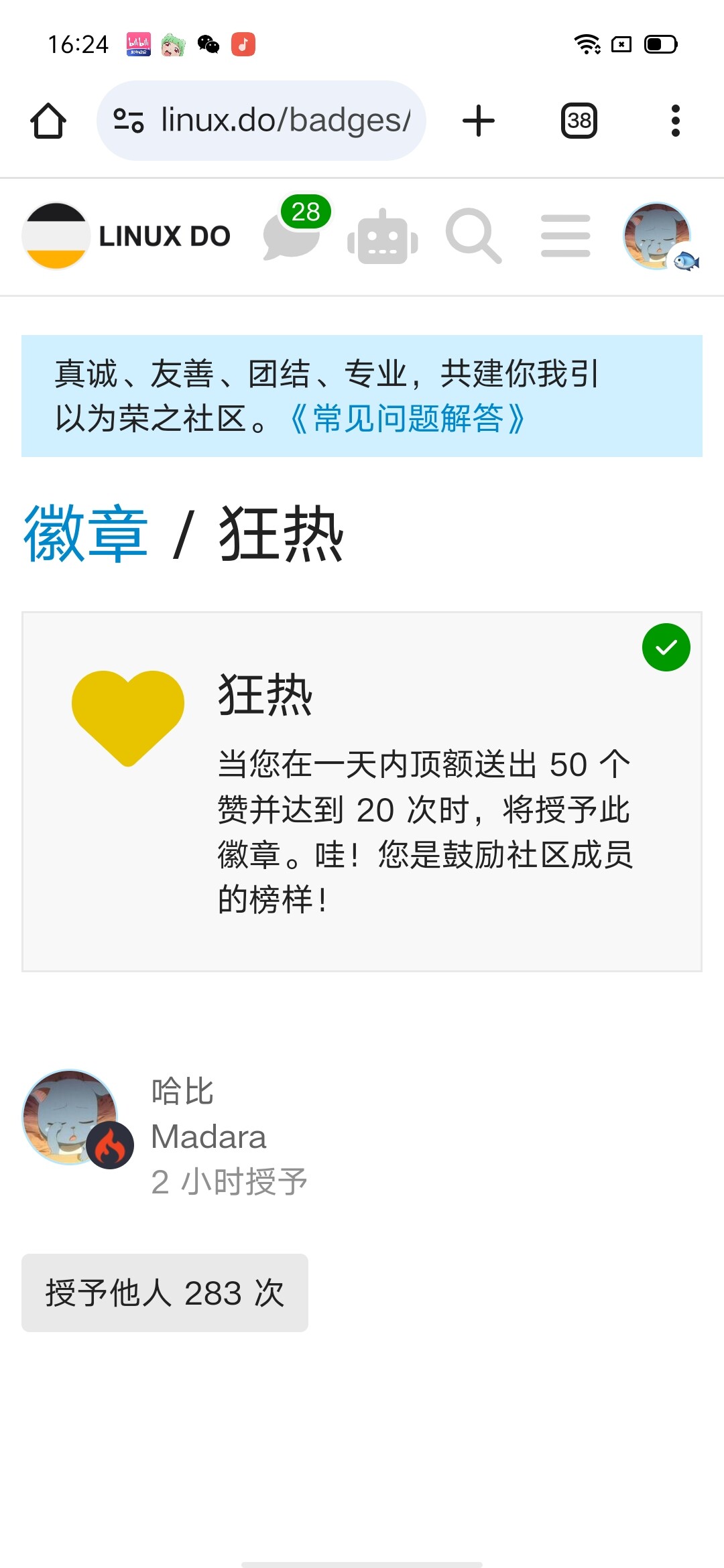Go back to the 徽章 list
This screenshot has width=724, height=1568.
[x=85, y=534]
